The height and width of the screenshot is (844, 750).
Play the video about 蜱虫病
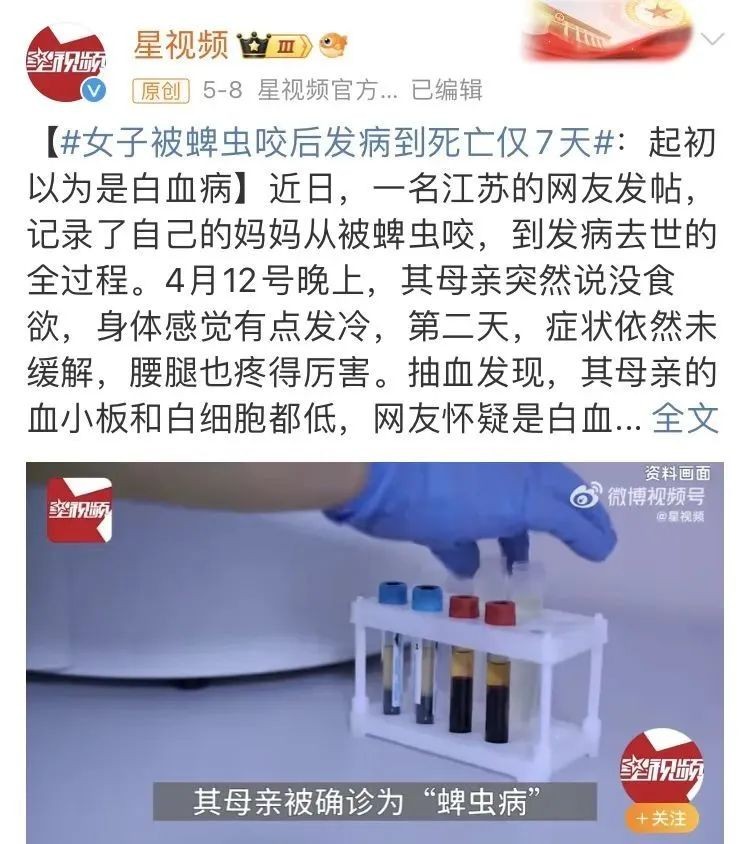click(x=375, y=640)
